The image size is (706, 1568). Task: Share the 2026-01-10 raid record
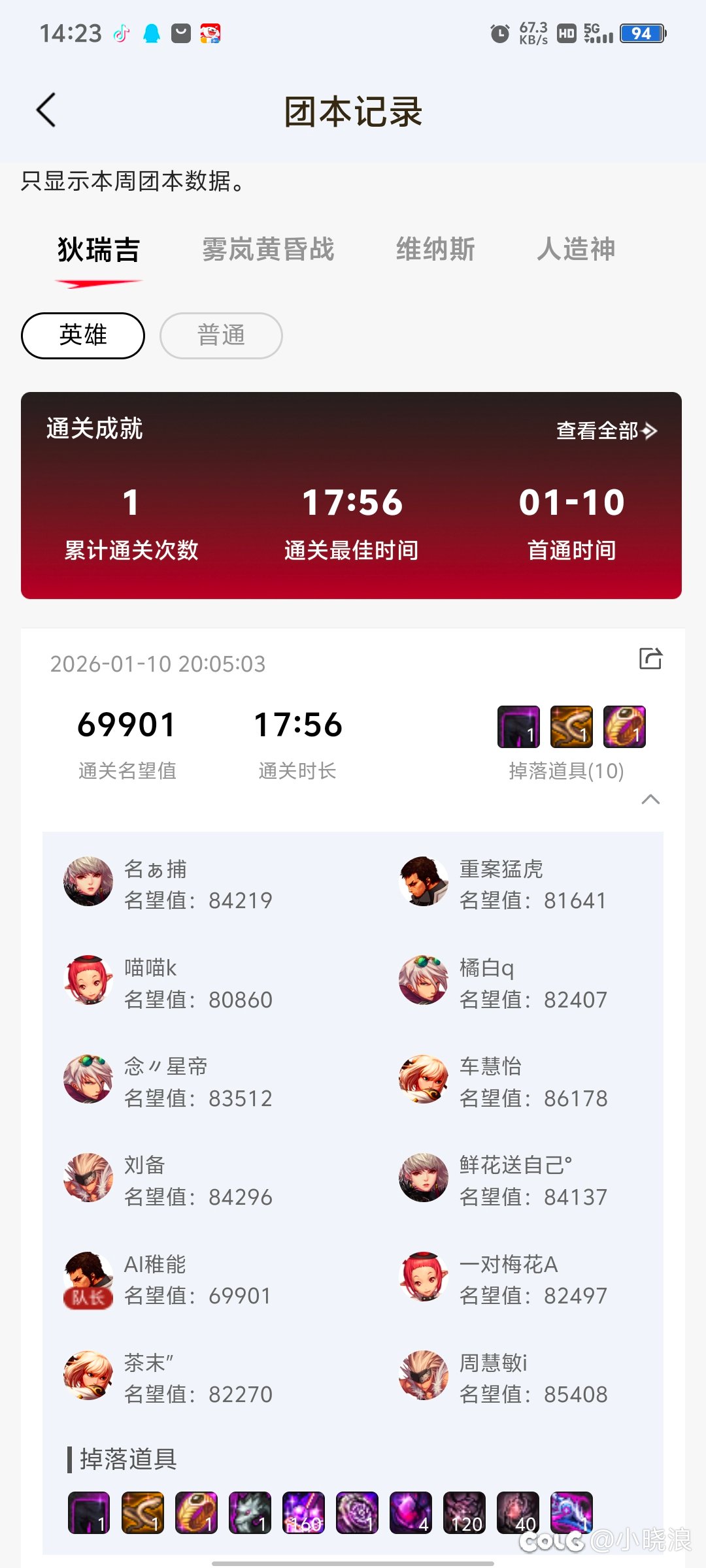point(650,659)
